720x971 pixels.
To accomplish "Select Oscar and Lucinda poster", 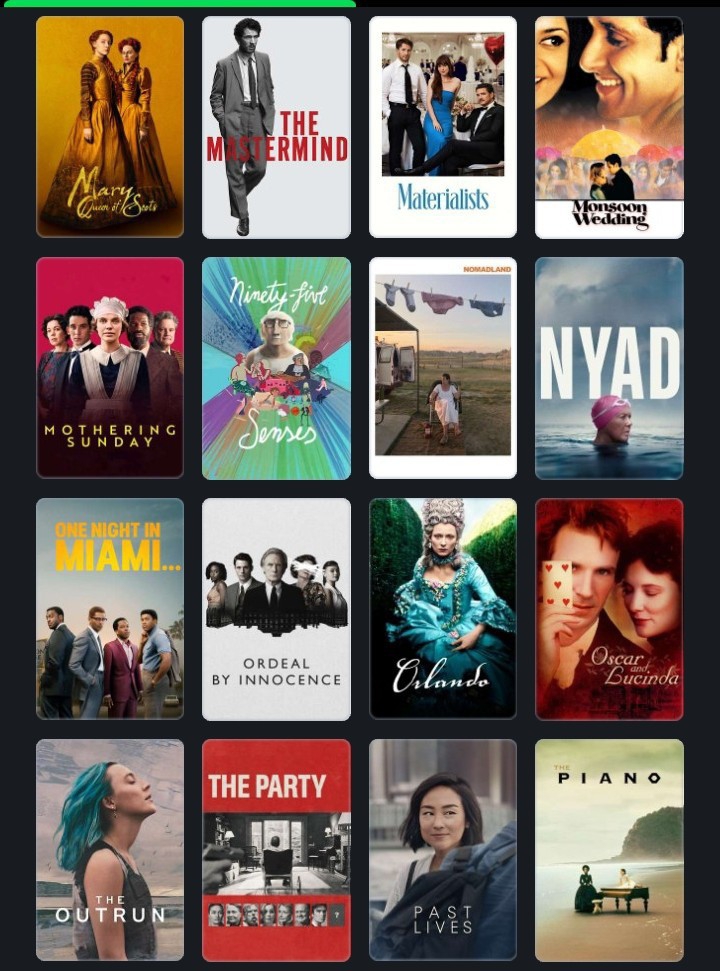I will tap(609, 609).
